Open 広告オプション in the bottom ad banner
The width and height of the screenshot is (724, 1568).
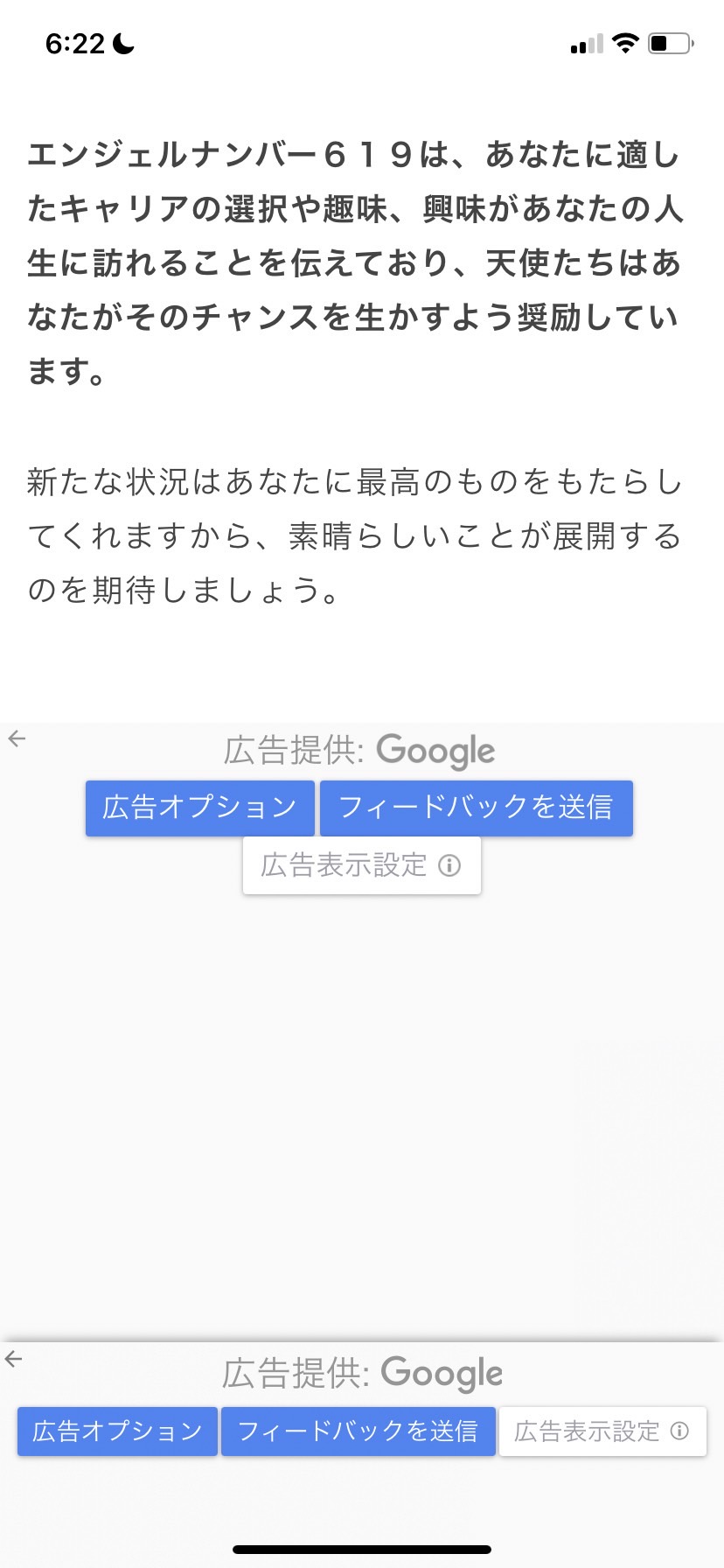click(x=117, y=1431)
